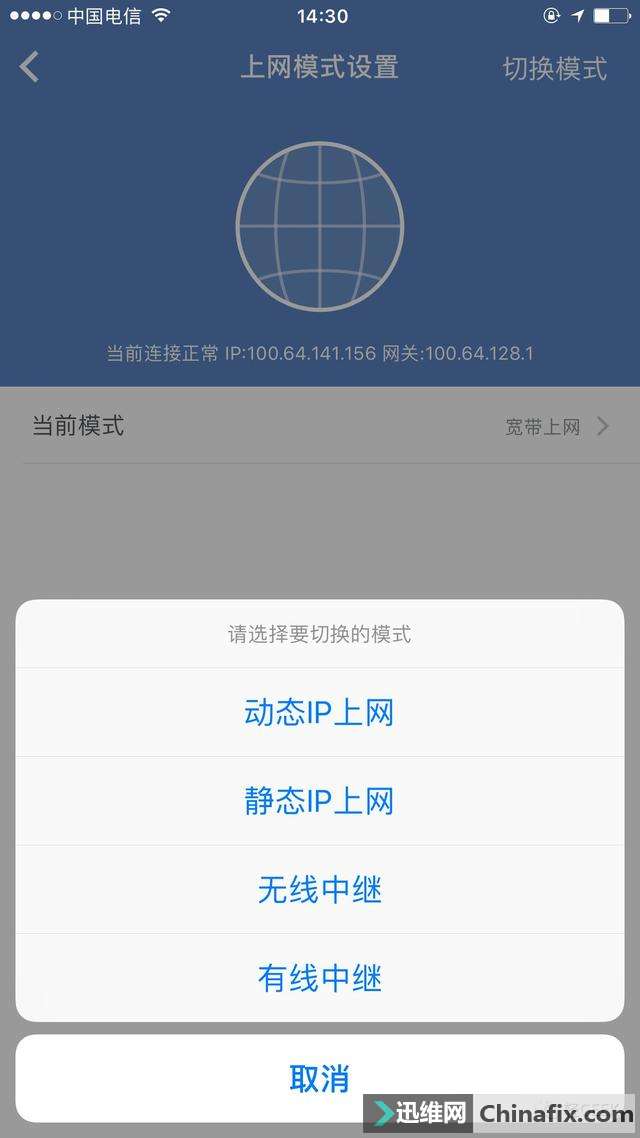This screenshot has width=640, height=1138.
Task: Choose 静态IP上网 option
Action: 319,800
